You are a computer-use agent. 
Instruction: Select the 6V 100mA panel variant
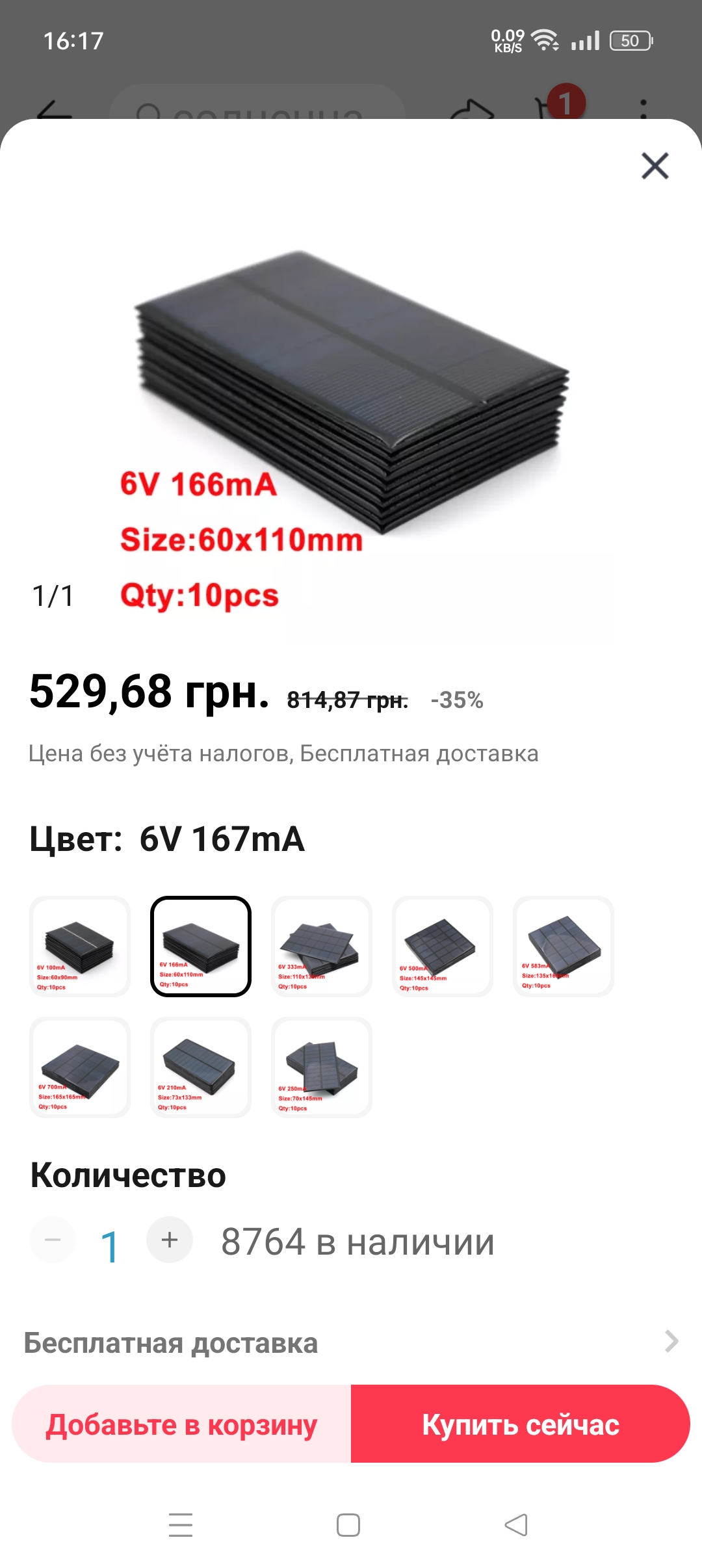click(x=80, y=946)
